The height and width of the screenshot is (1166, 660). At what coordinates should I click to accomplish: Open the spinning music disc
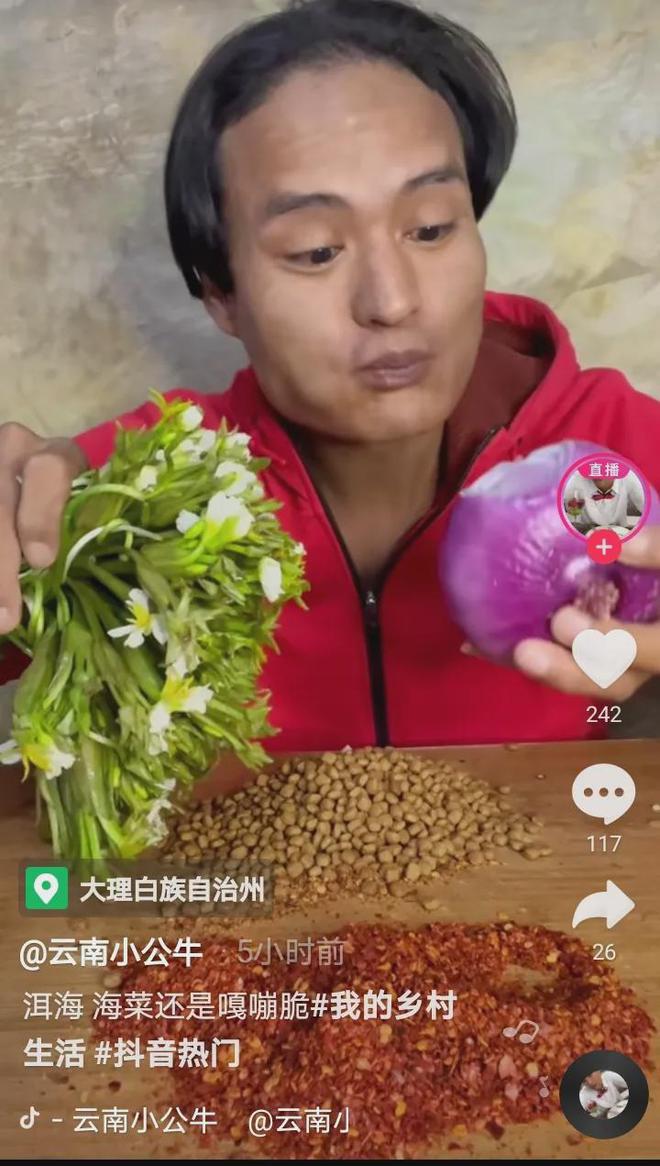(604, 1094)
